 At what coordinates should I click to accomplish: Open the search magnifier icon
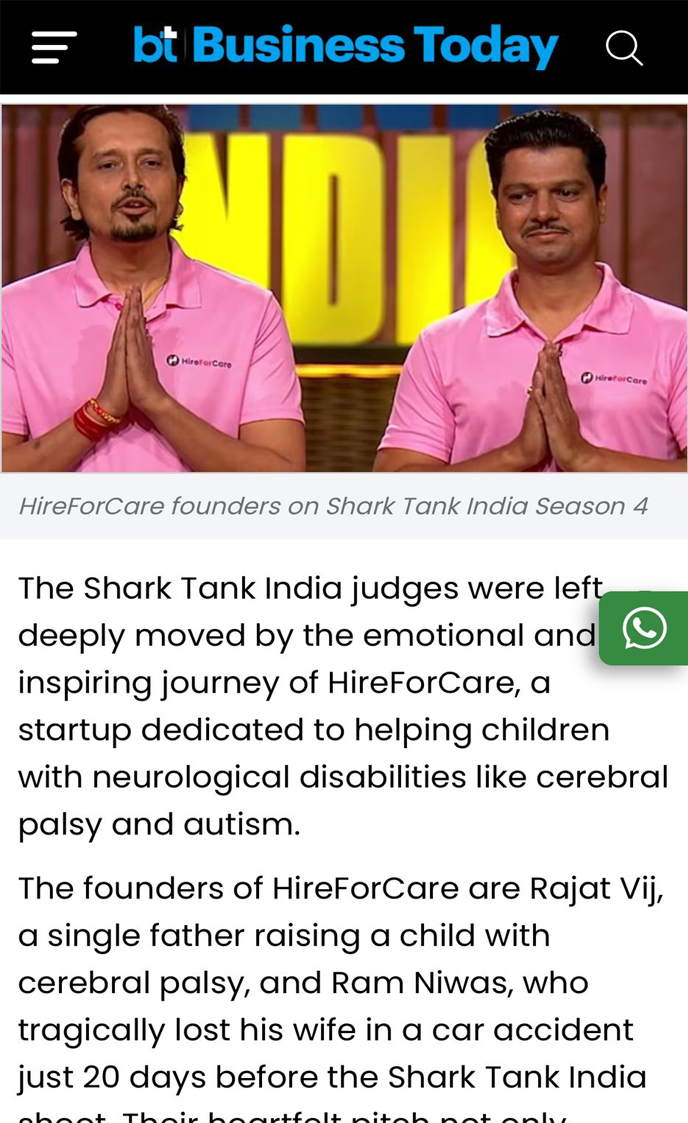click(624, 47)
